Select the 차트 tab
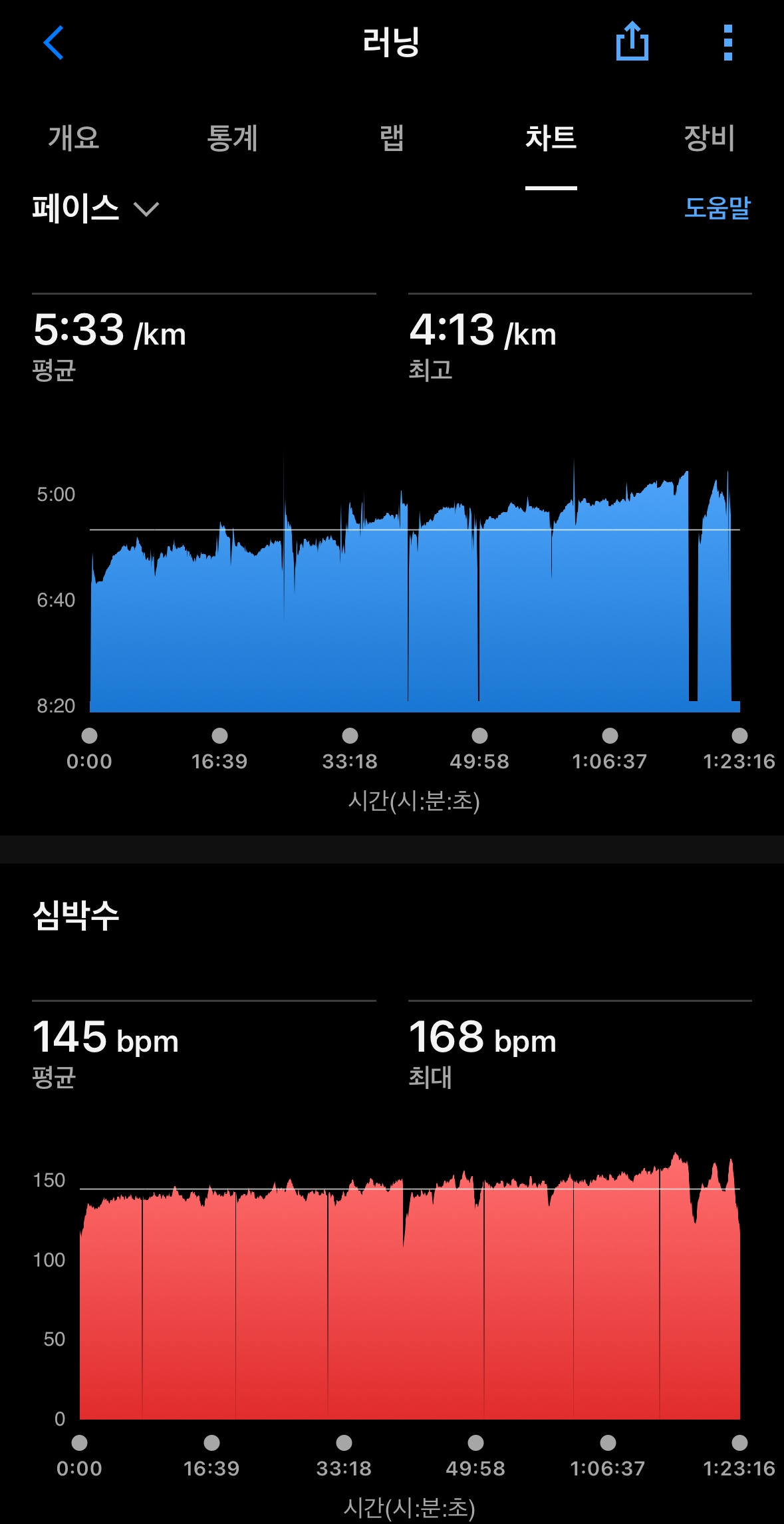784x1524 pixels. pos(551,138)
